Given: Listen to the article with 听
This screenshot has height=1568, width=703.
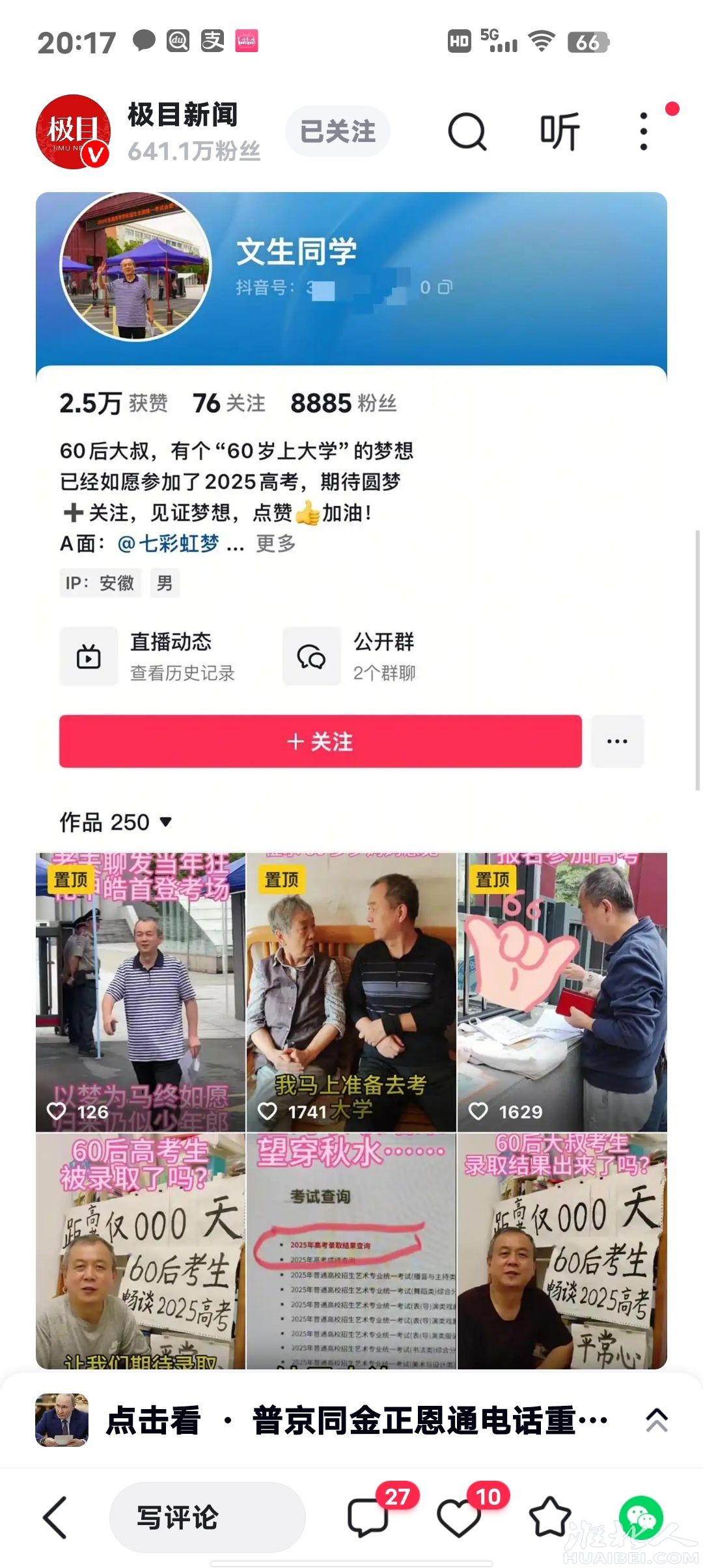Looking at the screenshot, I should tap(559, 132).
